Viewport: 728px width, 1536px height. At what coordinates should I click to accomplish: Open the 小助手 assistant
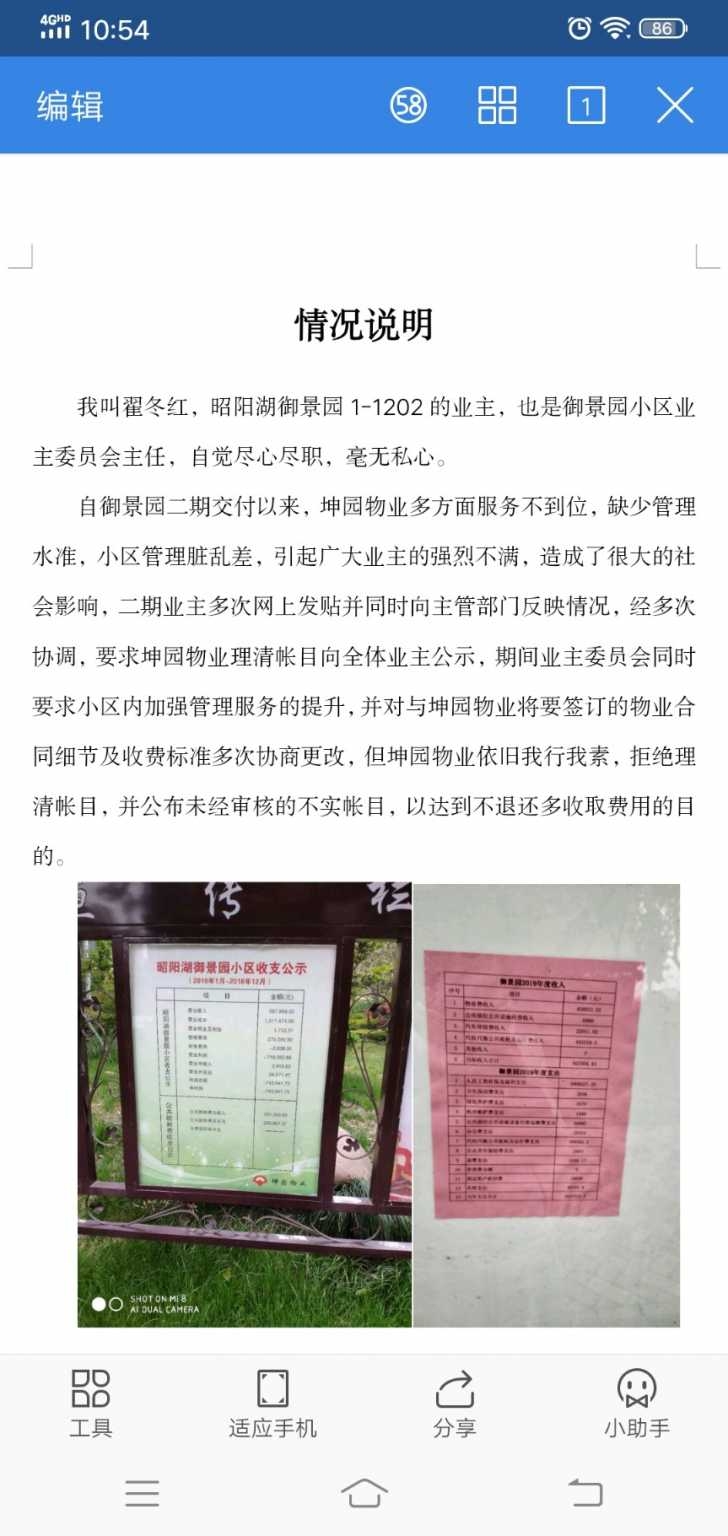point(636,1403)
